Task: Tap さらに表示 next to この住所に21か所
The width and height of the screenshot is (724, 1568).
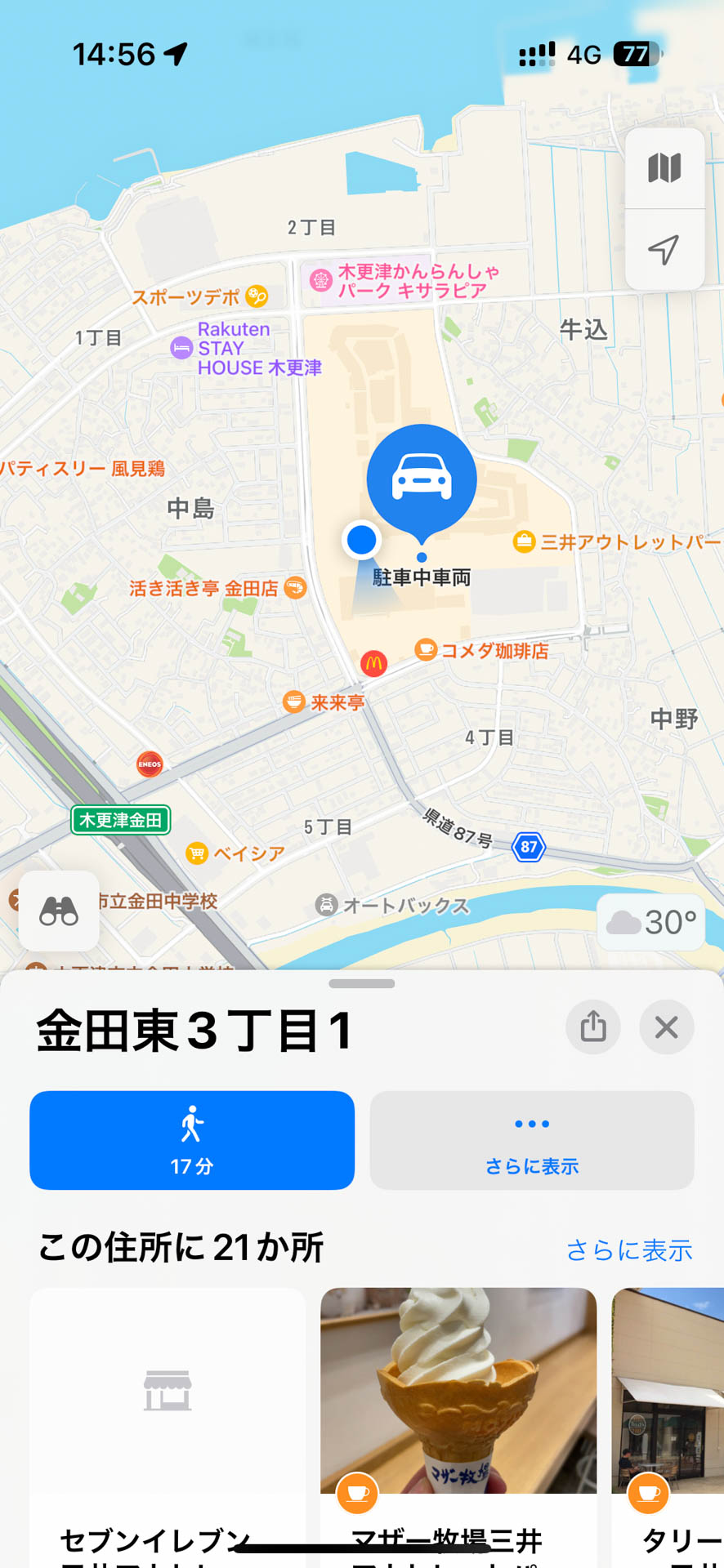Action: pos(628,1250)
